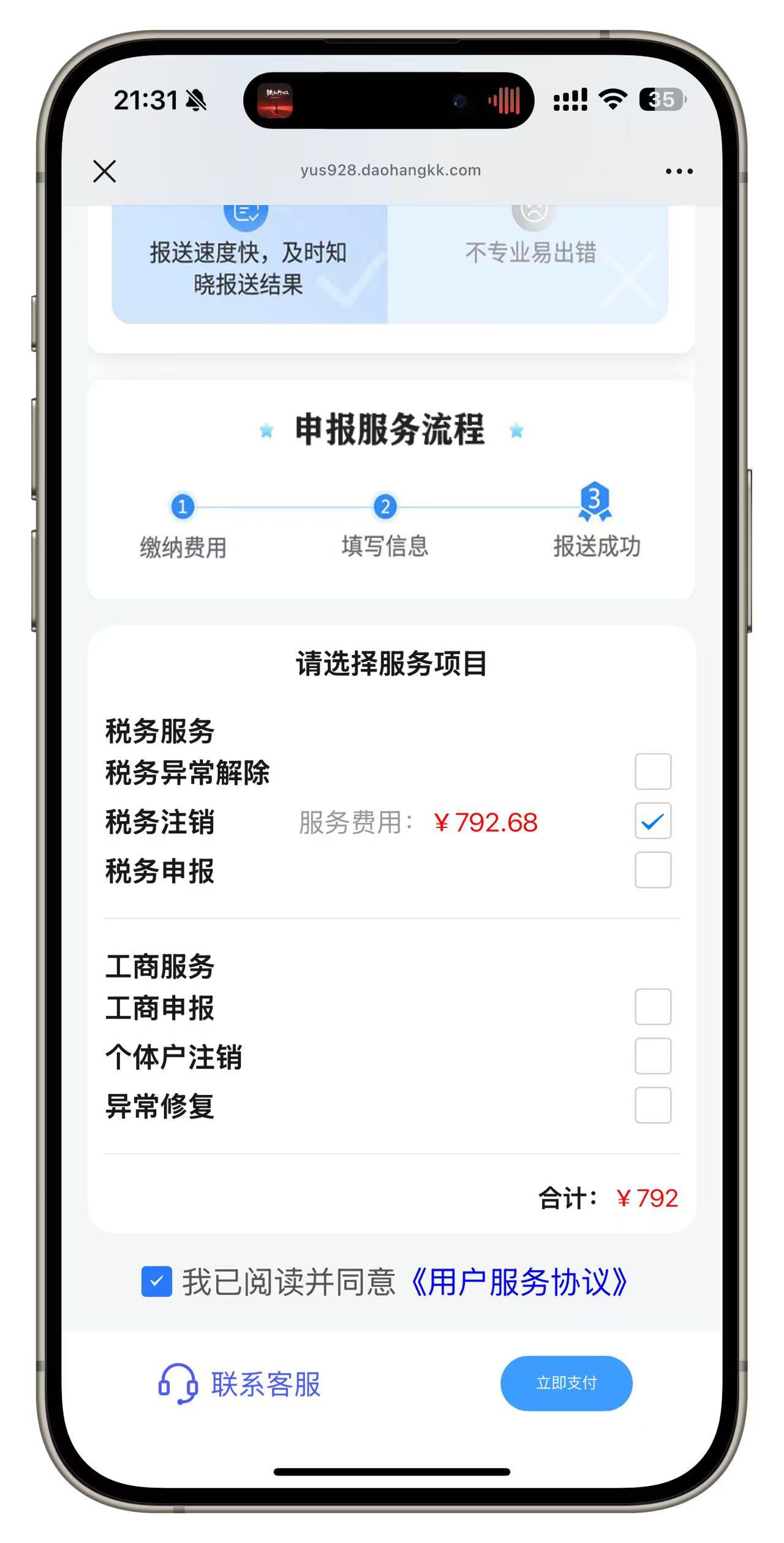Contact support via 联系客服
784x1543 pixels.
tap(240, 1384)
